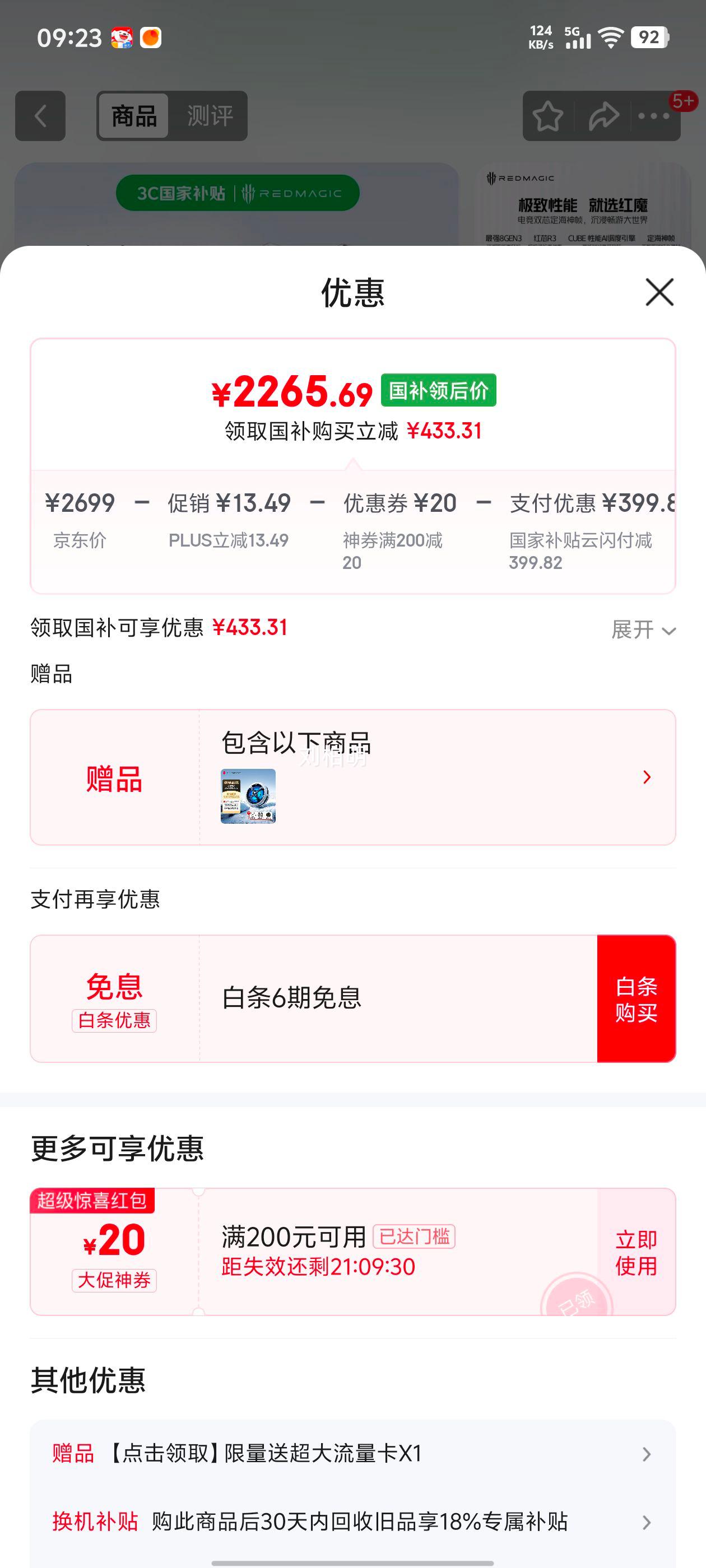Screen dimensions: 706x1568
Task: Select the 商品 tab
Action: pyautogui.click(x=134, y=116)
